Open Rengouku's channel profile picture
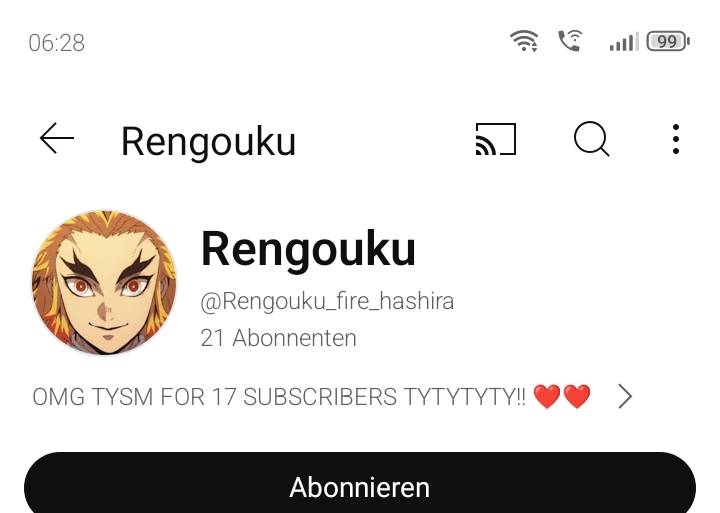720x513 pixels. pos(104,283)
